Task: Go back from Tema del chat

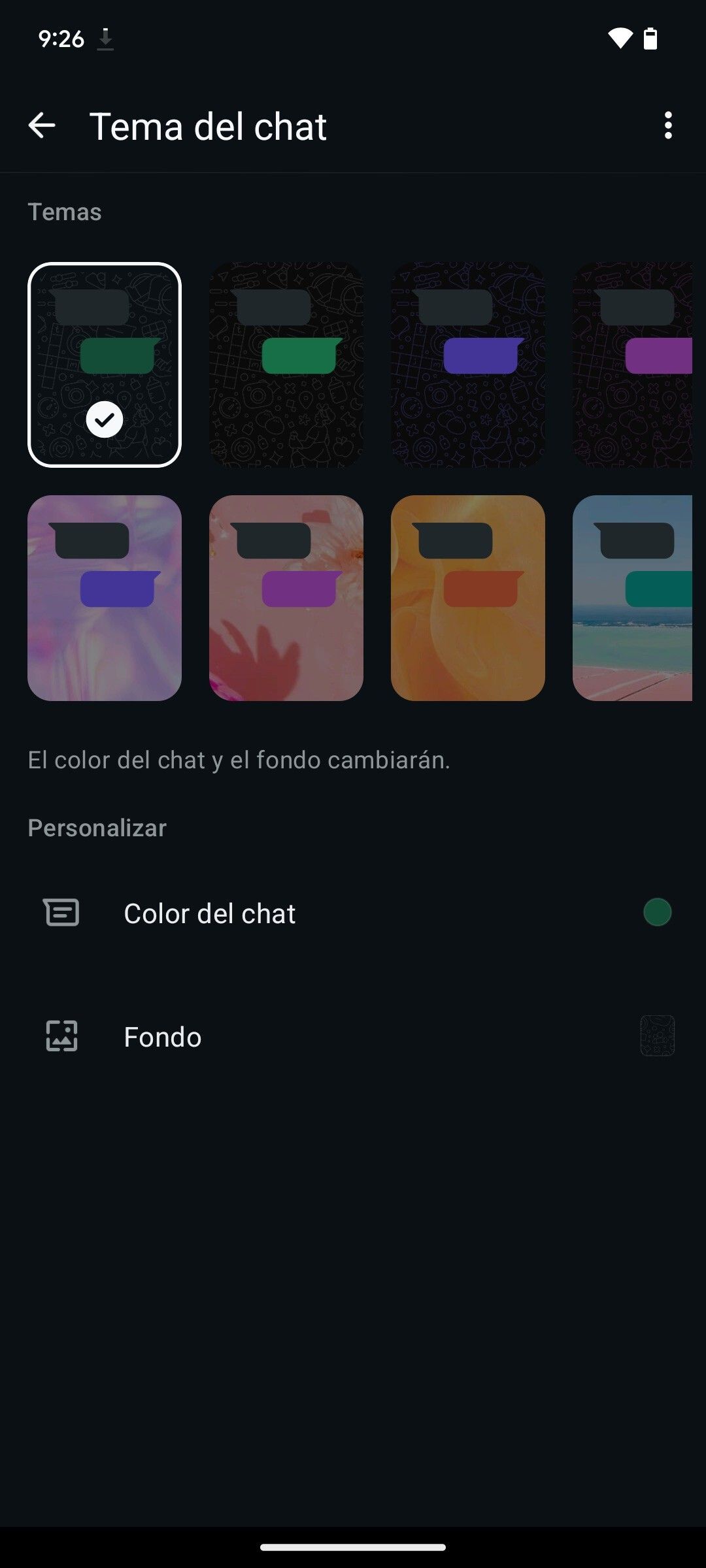Action: 42,125
